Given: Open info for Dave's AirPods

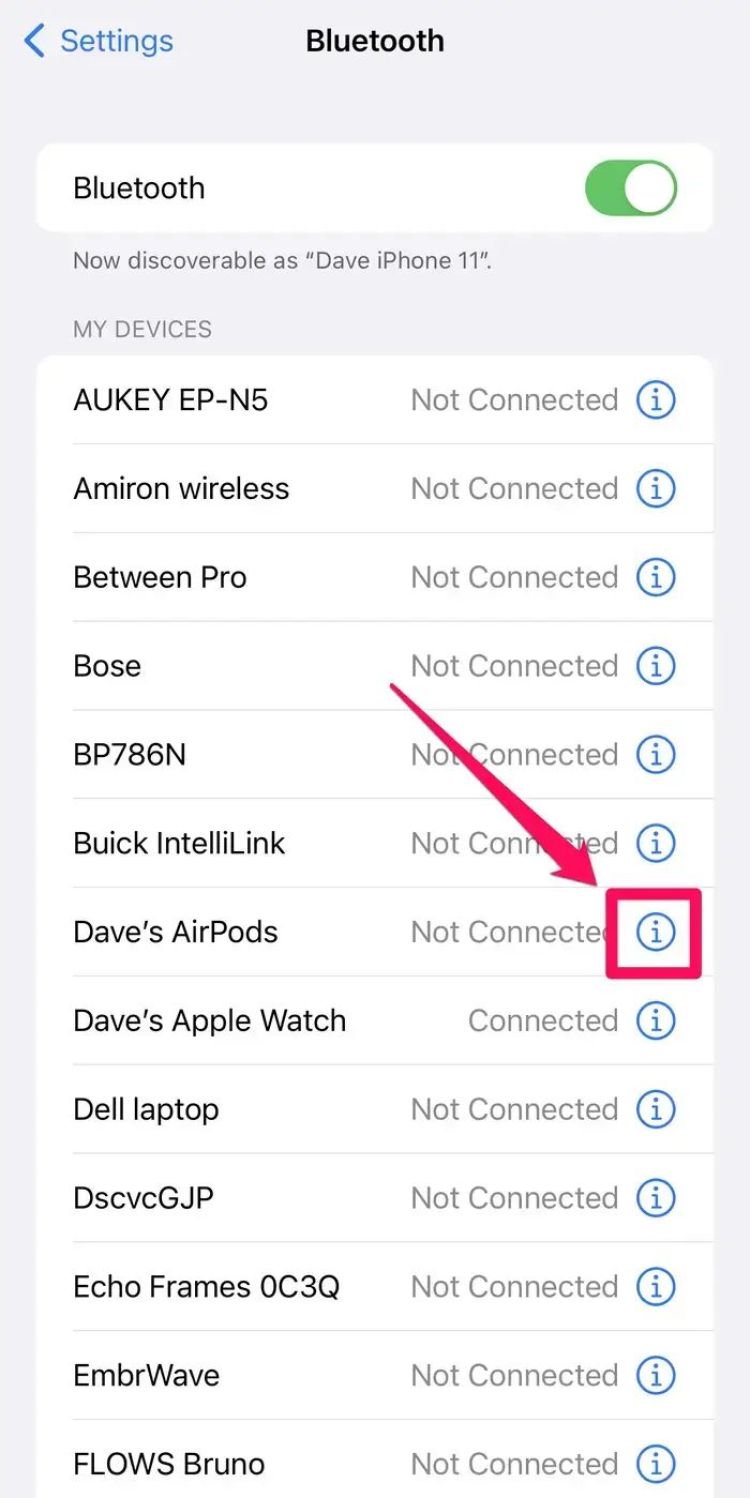Looking at the screenshot, I should tap(656, 932).
